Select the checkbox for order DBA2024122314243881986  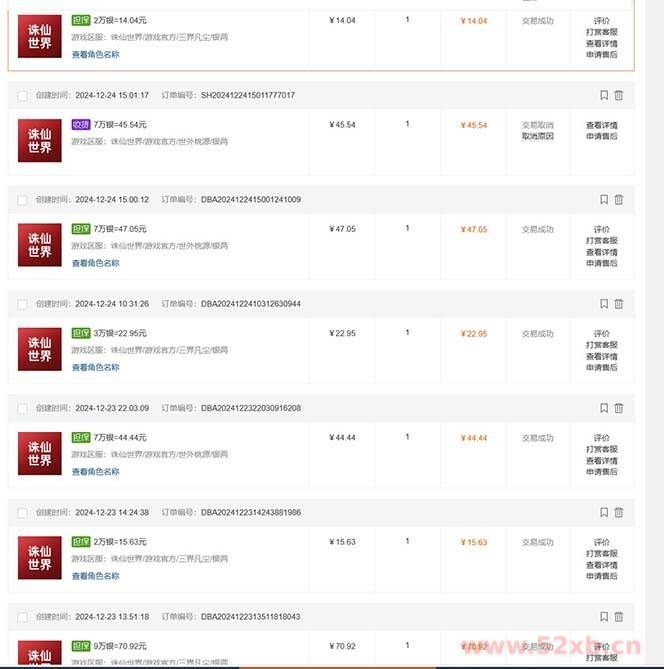pos(23,512)
